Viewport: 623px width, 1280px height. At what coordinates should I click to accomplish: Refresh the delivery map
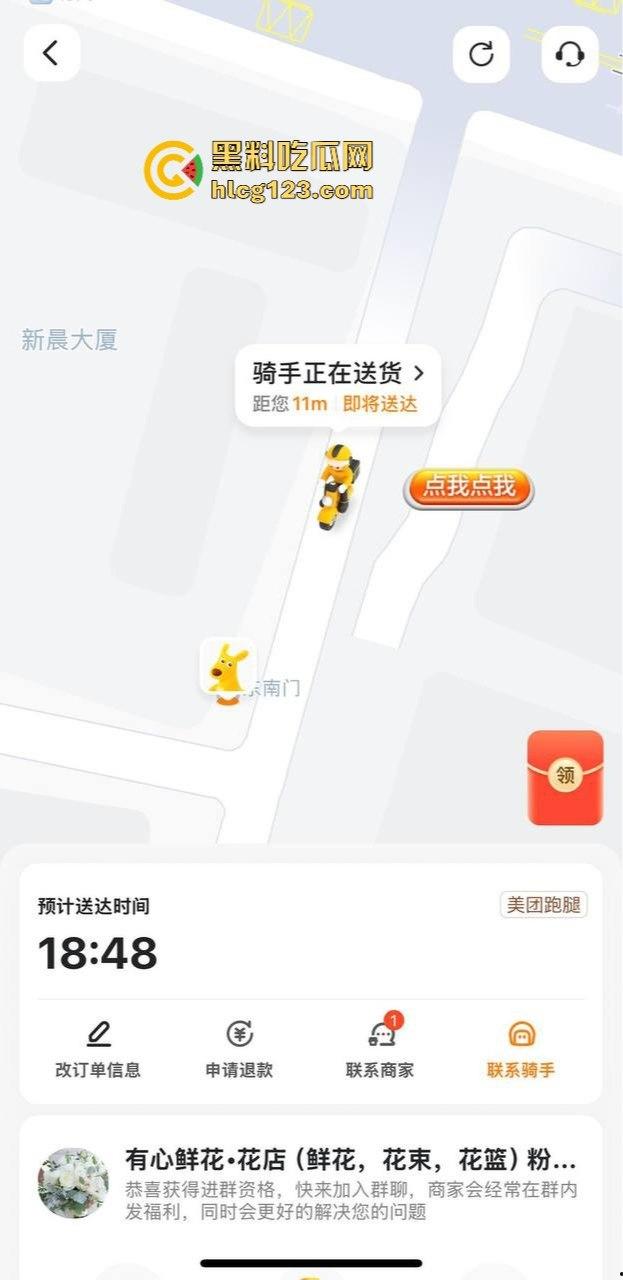tap(481, 54)
